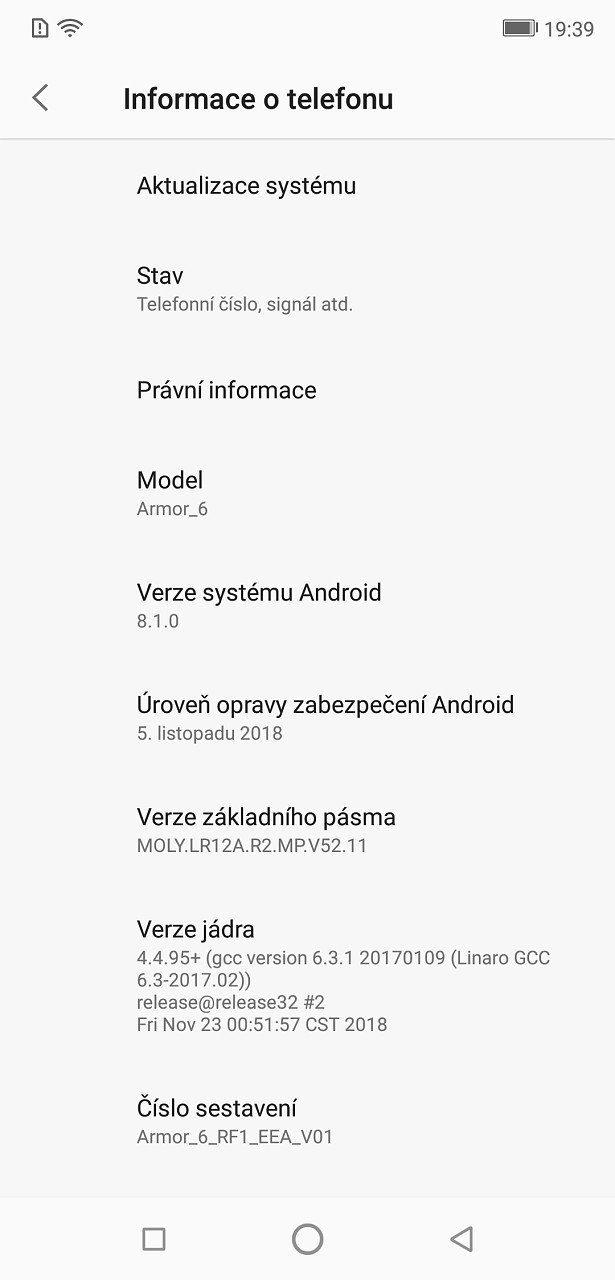Tap the Verze jádra row
The image size is (615, 1280).
tap(307, 975)
